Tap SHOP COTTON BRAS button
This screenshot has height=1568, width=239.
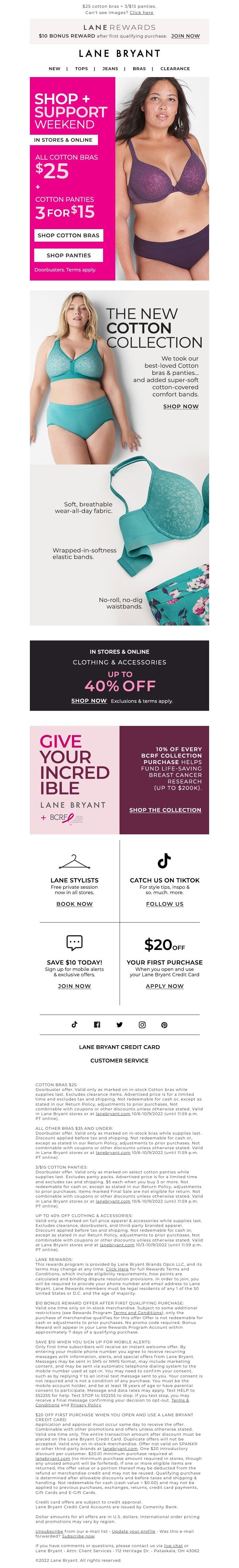coord(68,235)
